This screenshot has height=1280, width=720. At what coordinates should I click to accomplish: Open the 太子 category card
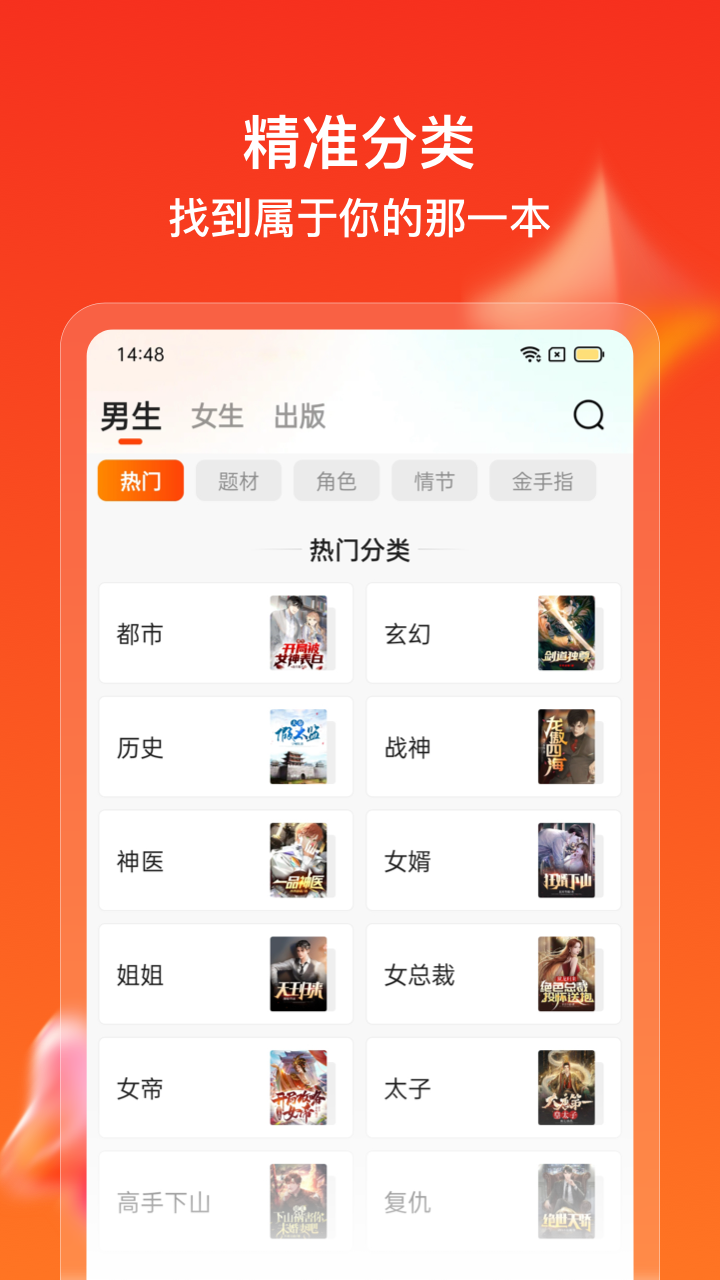(493, 1089)
